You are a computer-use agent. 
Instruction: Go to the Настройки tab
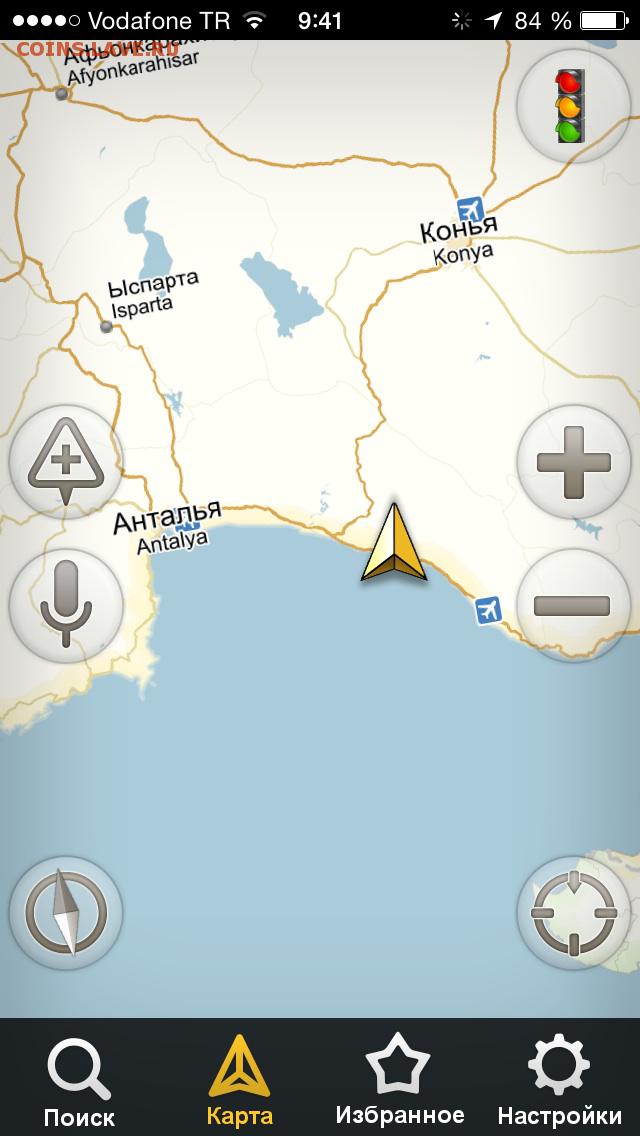(x=560, y=1079)
